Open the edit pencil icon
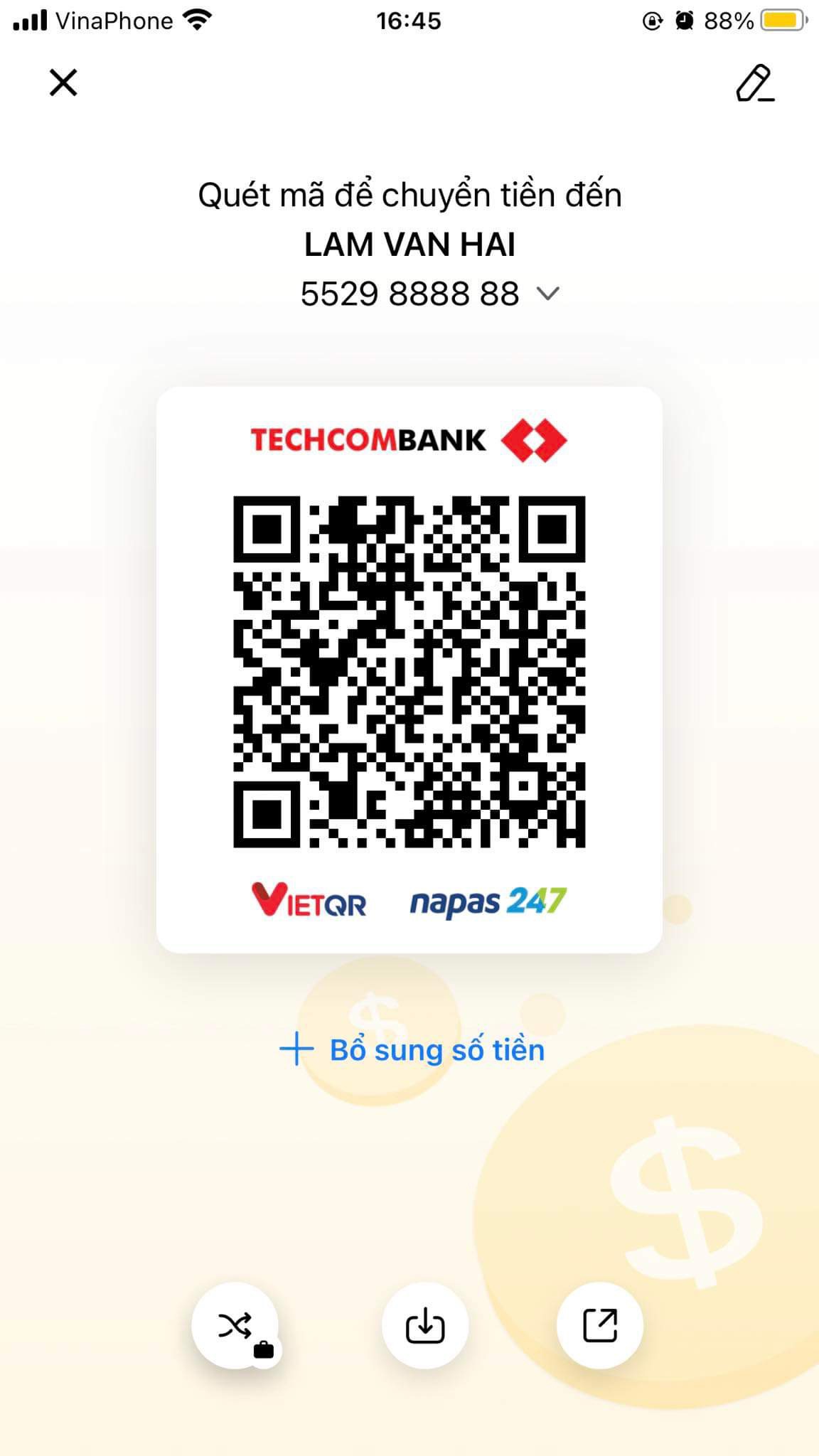The width and height of the screenshot is (819, 1456). click(x=755, y=83)
